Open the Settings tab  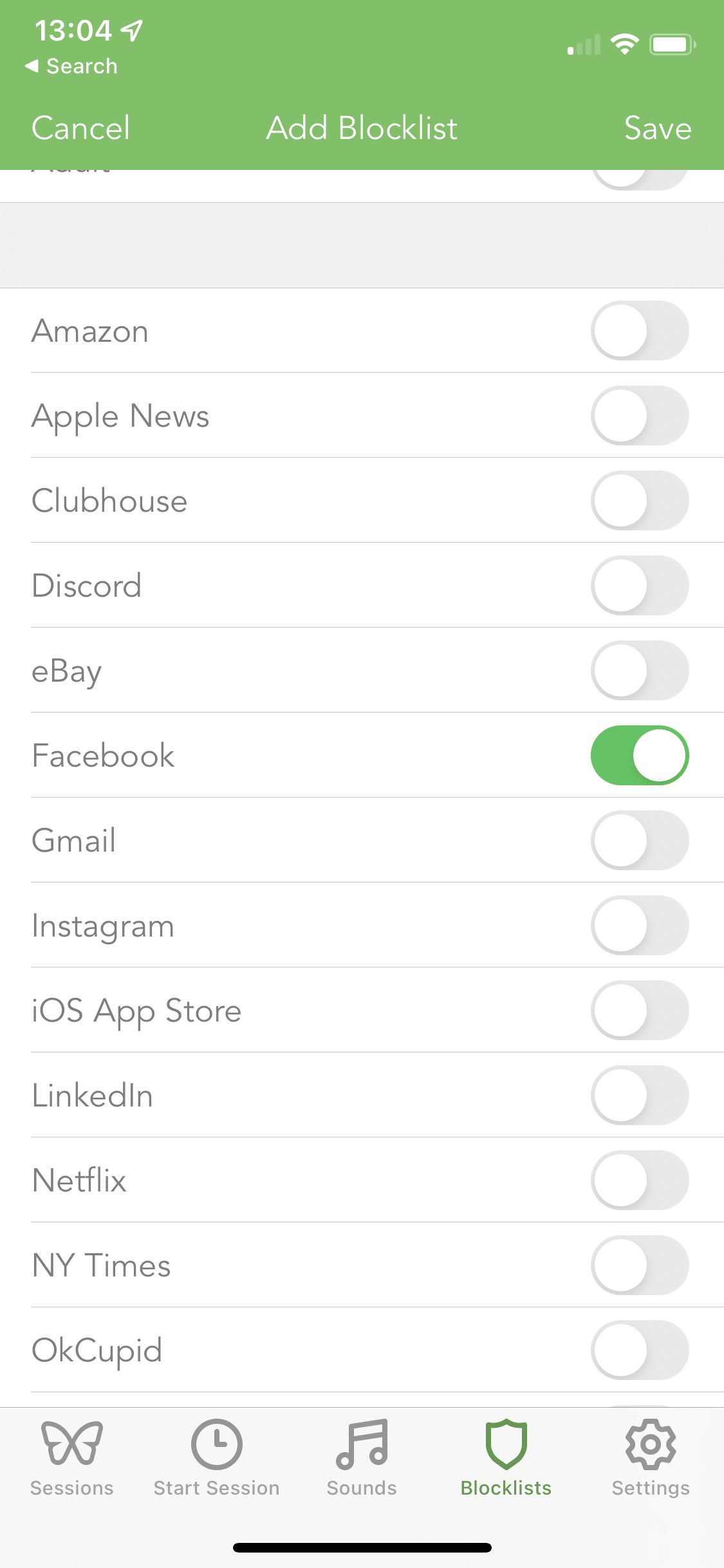(x=651, y=1459)
